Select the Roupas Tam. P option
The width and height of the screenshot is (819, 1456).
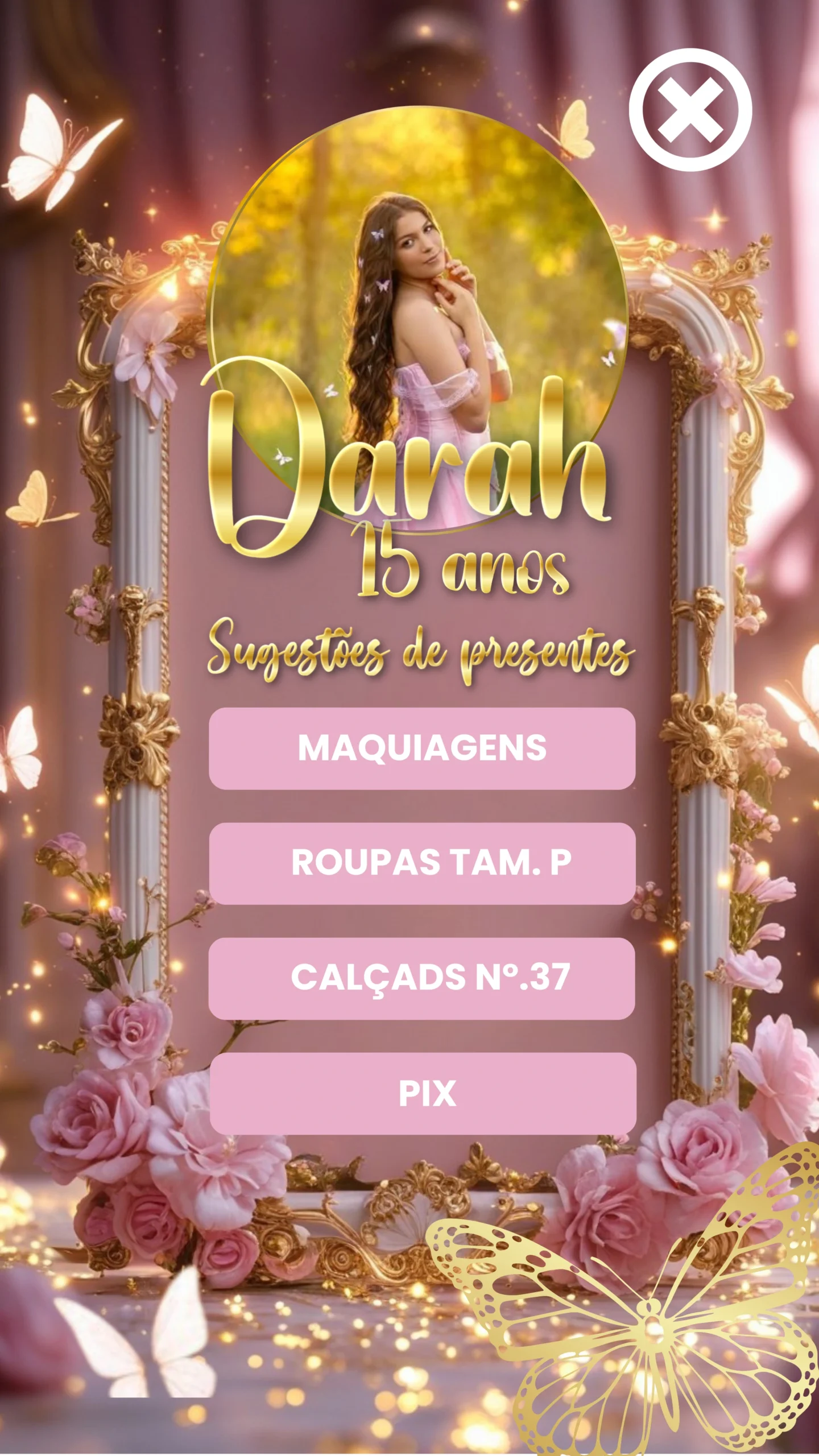[422, 863]
